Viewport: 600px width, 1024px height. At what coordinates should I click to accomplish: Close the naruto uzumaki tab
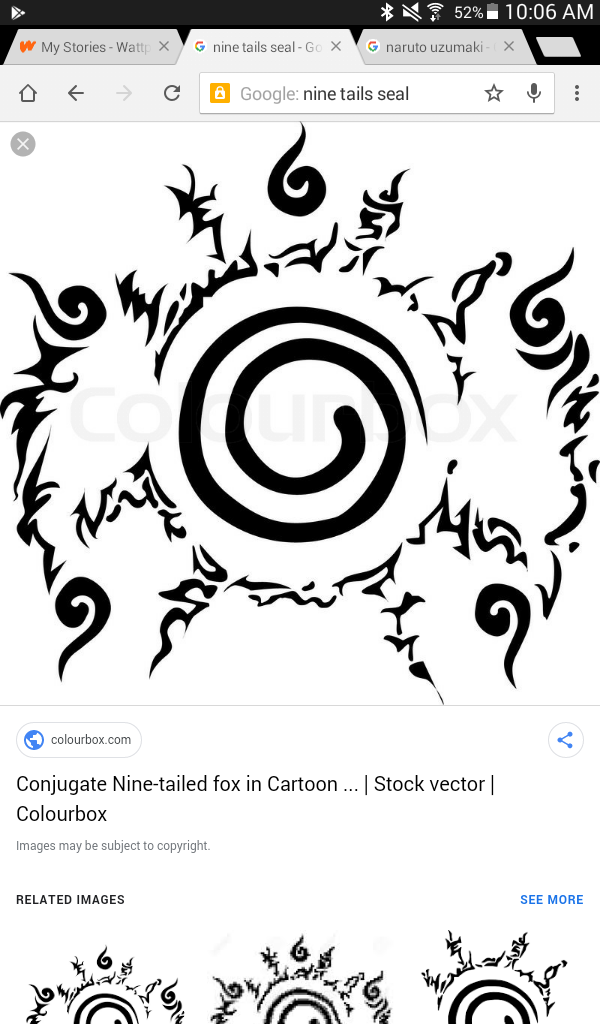click(509, 46)
